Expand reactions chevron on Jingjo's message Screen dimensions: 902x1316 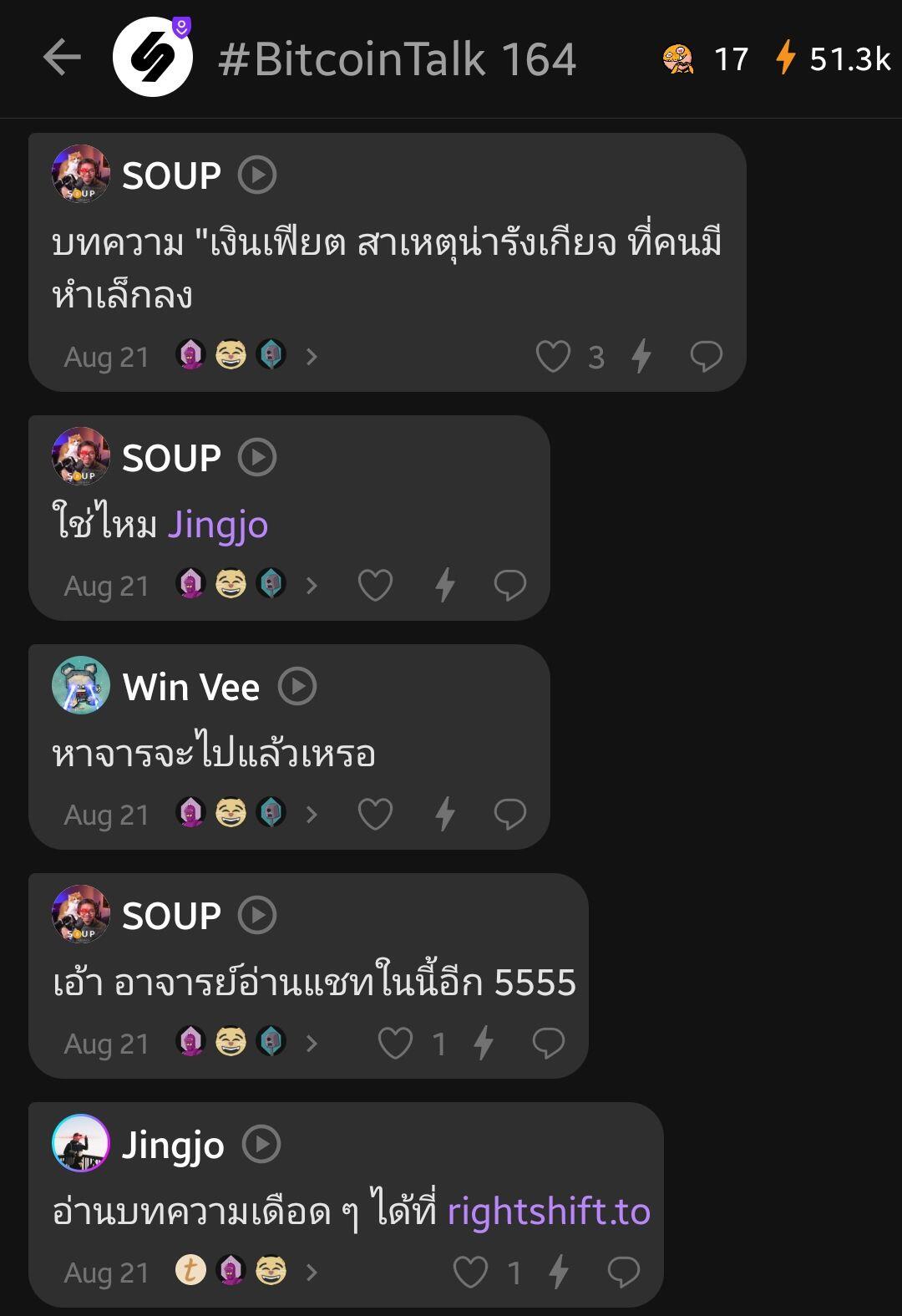tap(312, 1272)
